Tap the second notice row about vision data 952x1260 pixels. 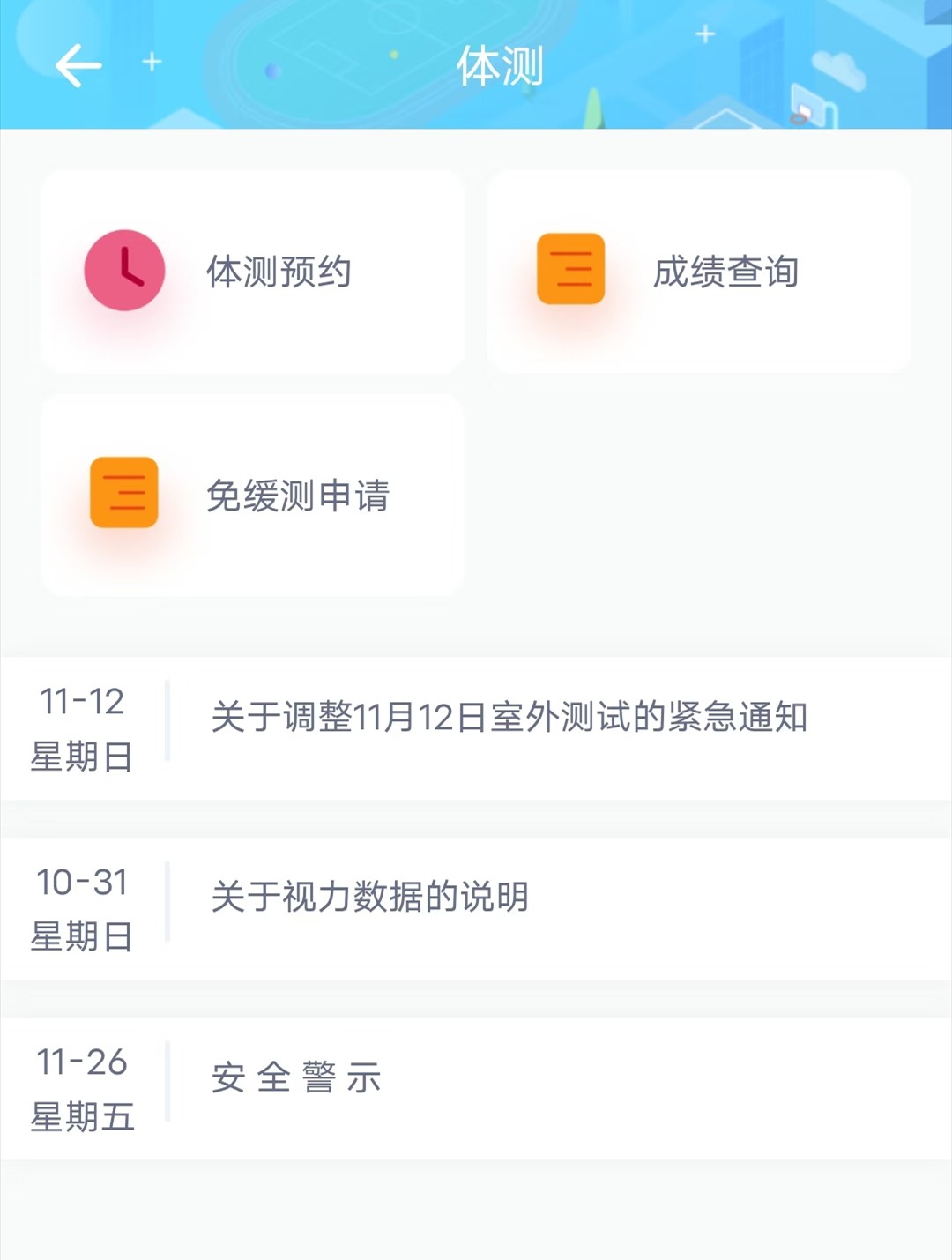click(x=476, y=906)
